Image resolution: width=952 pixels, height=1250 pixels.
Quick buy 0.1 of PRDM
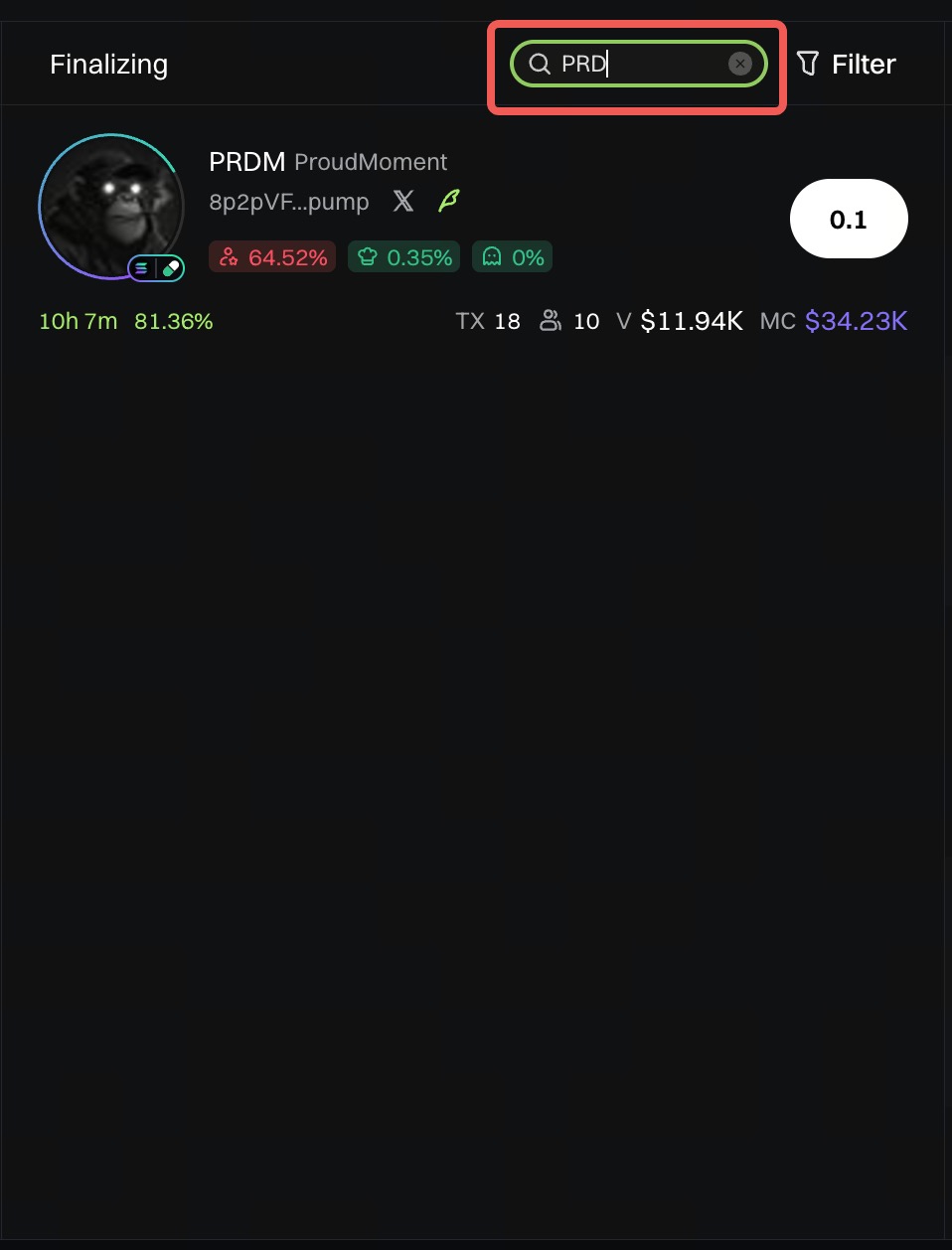tap(848, 219)
